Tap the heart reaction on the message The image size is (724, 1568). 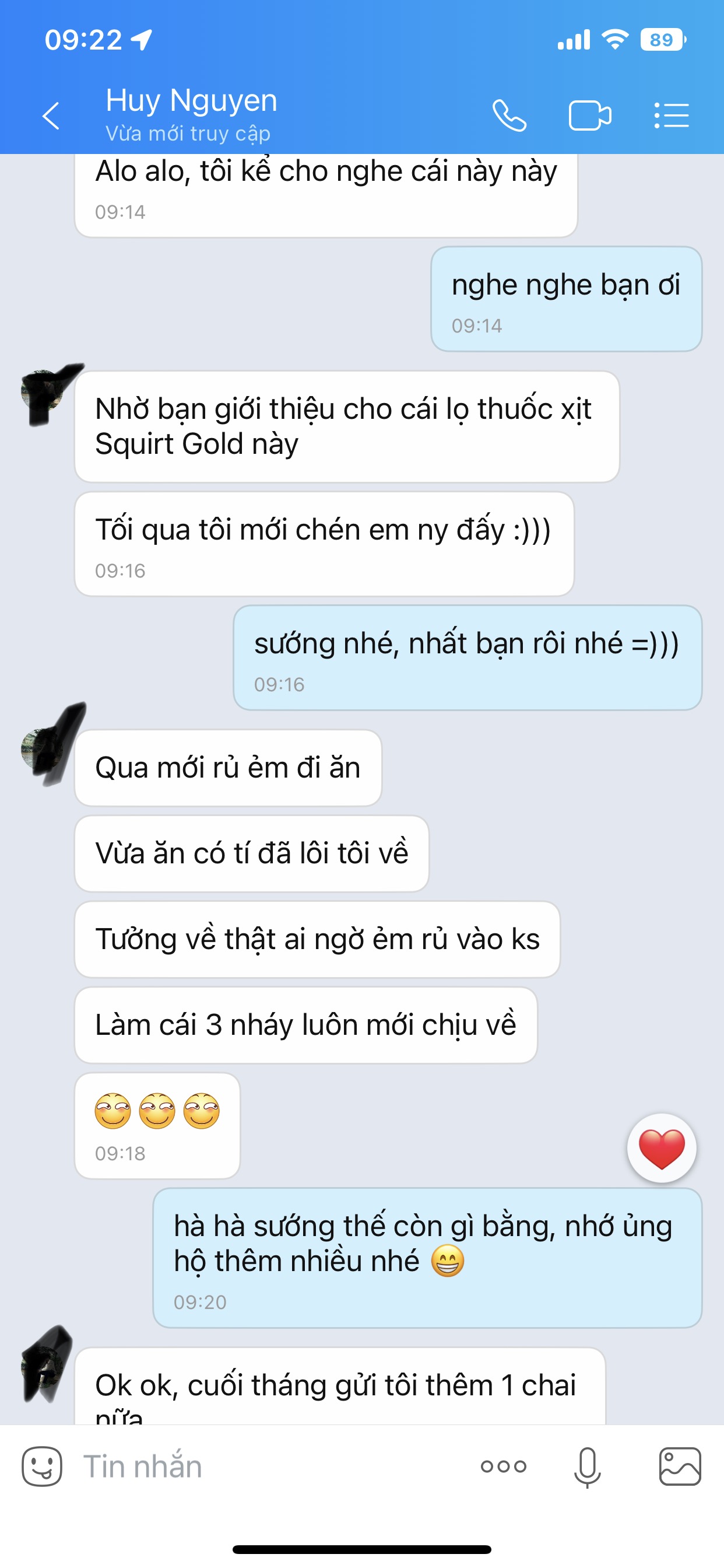(661, 1149)
